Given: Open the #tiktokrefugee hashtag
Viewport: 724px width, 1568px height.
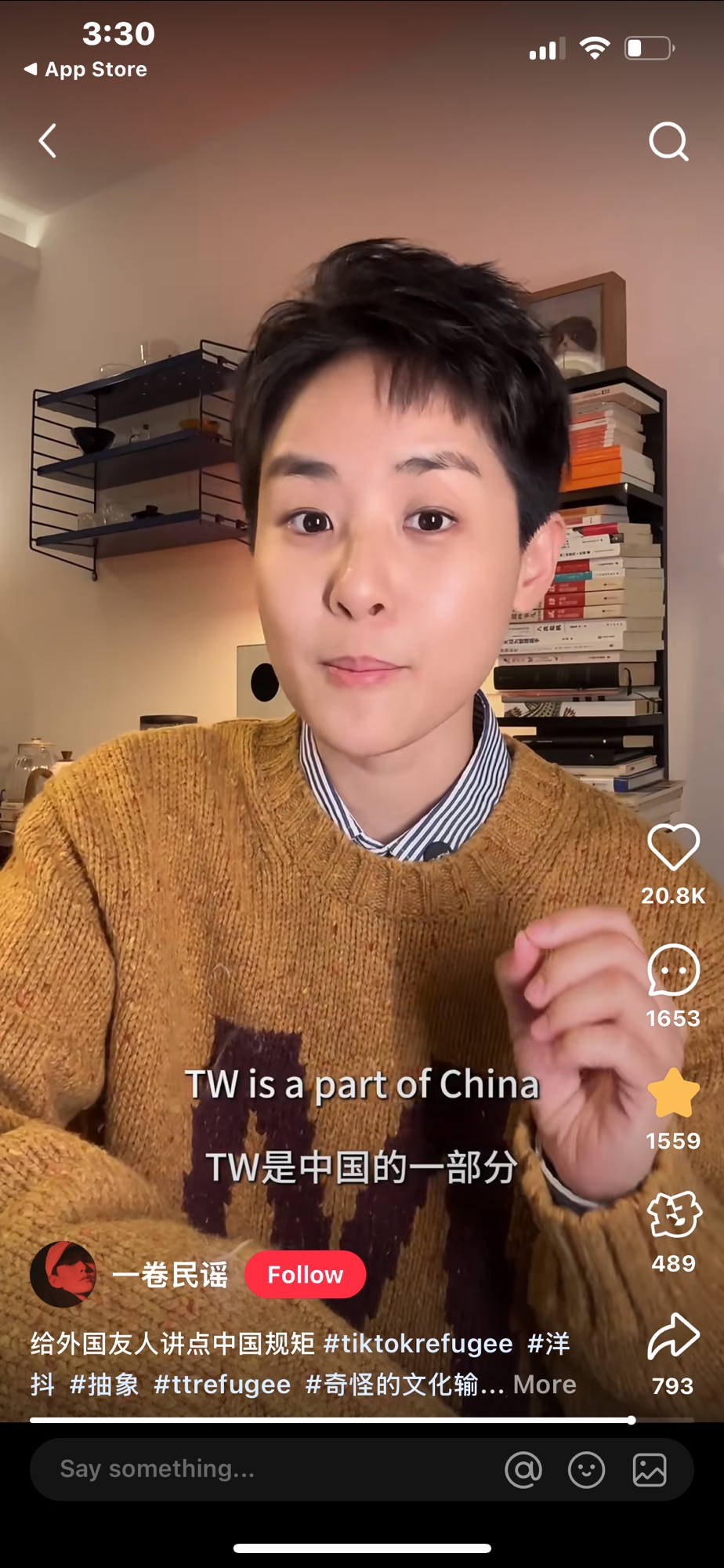Looking at the screenshot, I should [418, 1344].
